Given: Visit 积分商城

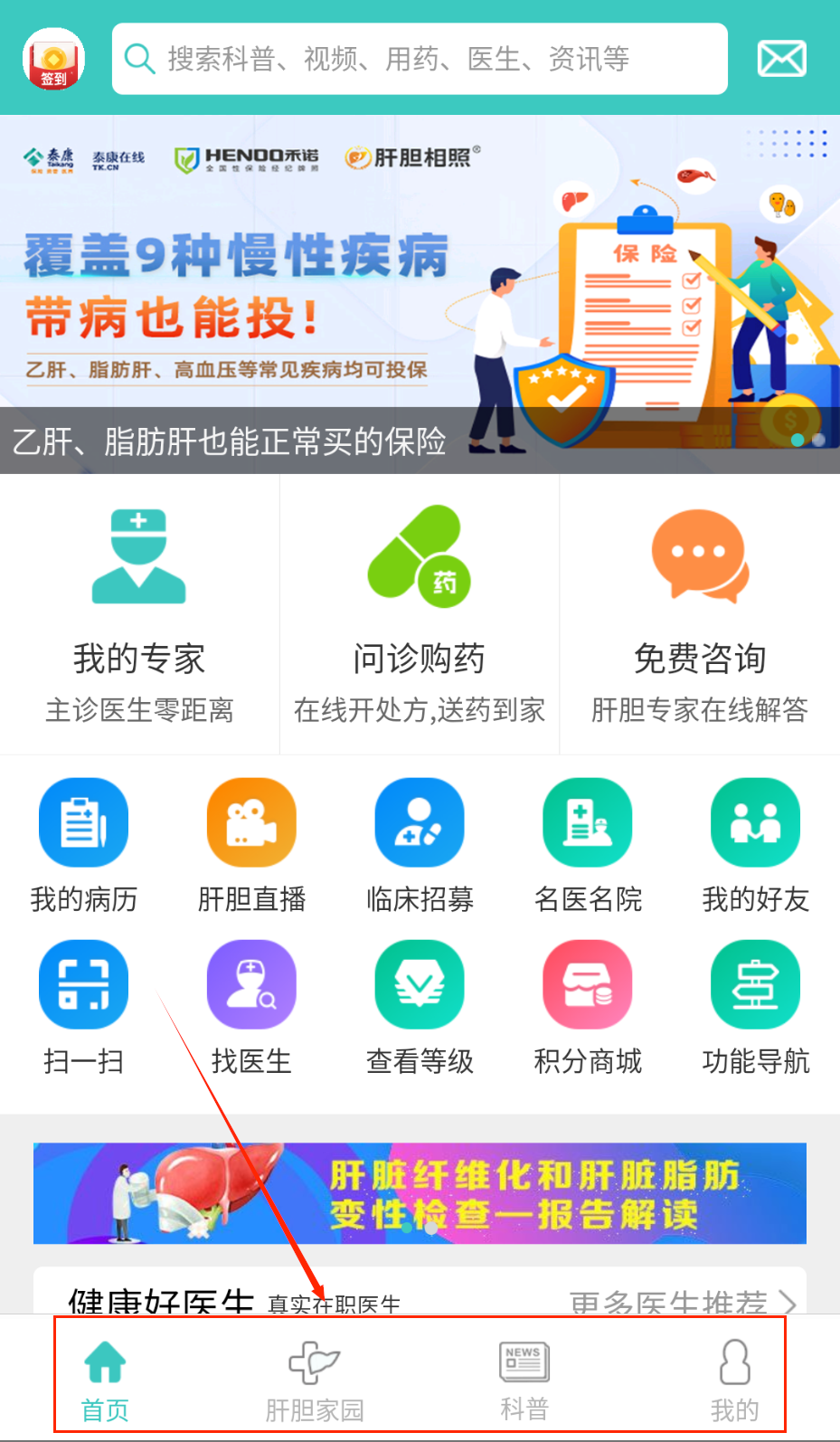Looking at the screenshot, I should tap(588, 1007).
